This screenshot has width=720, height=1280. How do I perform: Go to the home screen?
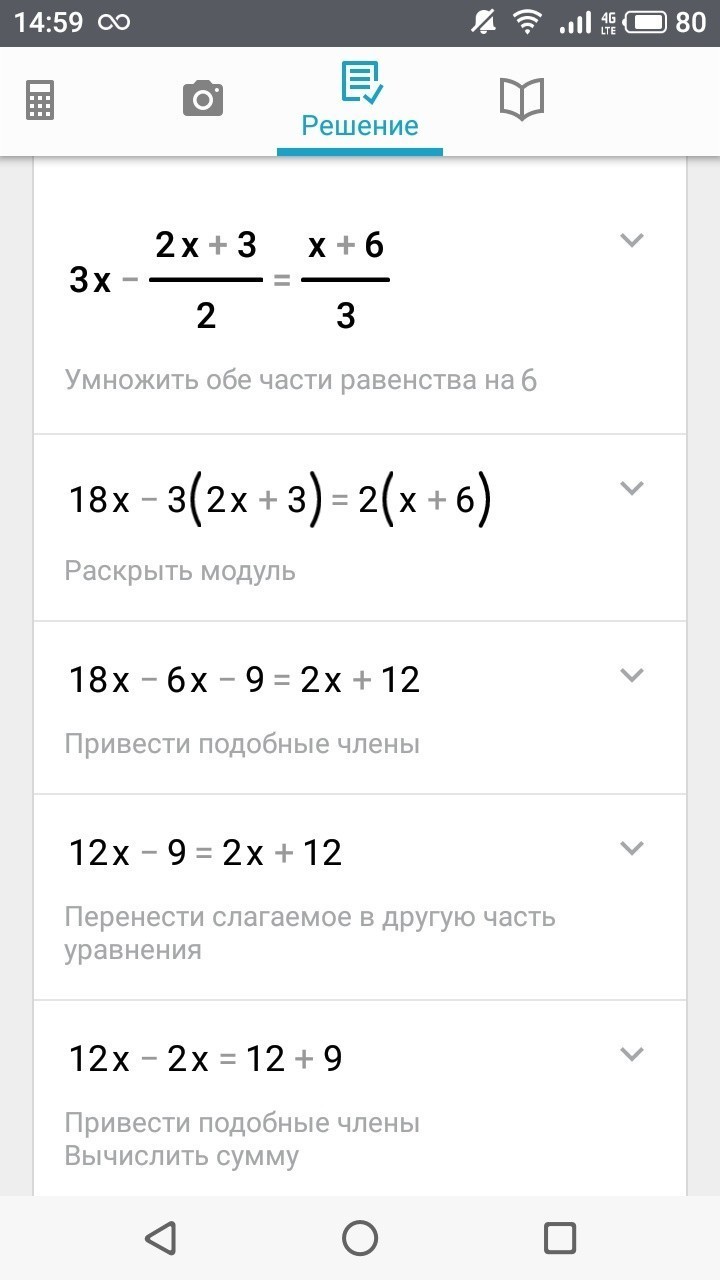pyautogui.click(x=360, y=1238)
